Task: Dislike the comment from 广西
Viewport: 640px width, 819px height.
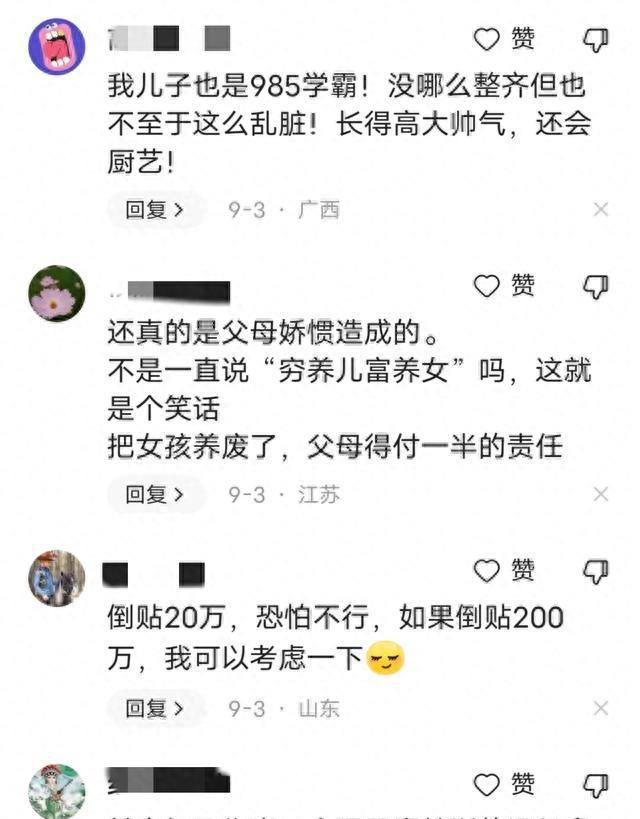Action: (x=595, y=40)
